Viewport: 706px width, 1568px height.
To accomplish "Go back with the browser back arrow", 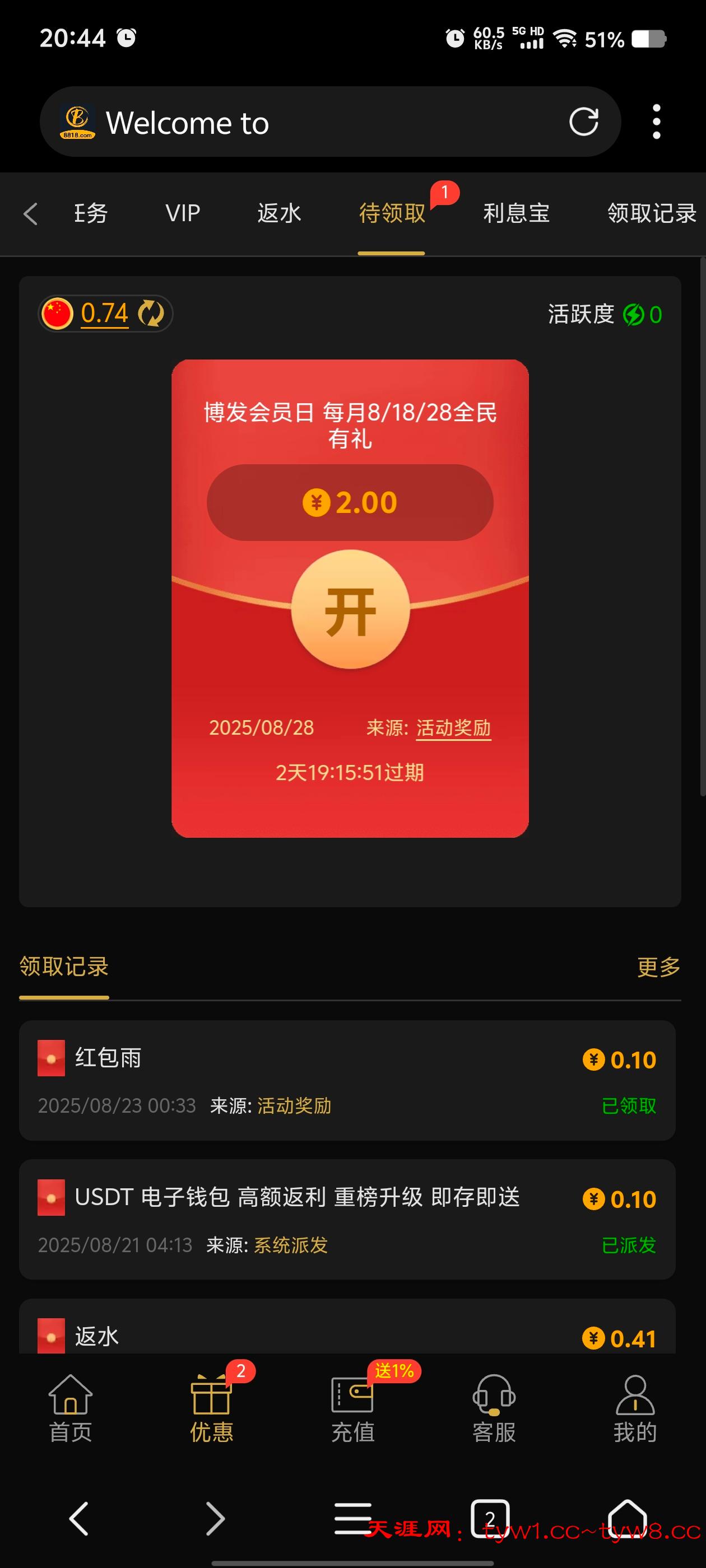I will point(79,1518).
